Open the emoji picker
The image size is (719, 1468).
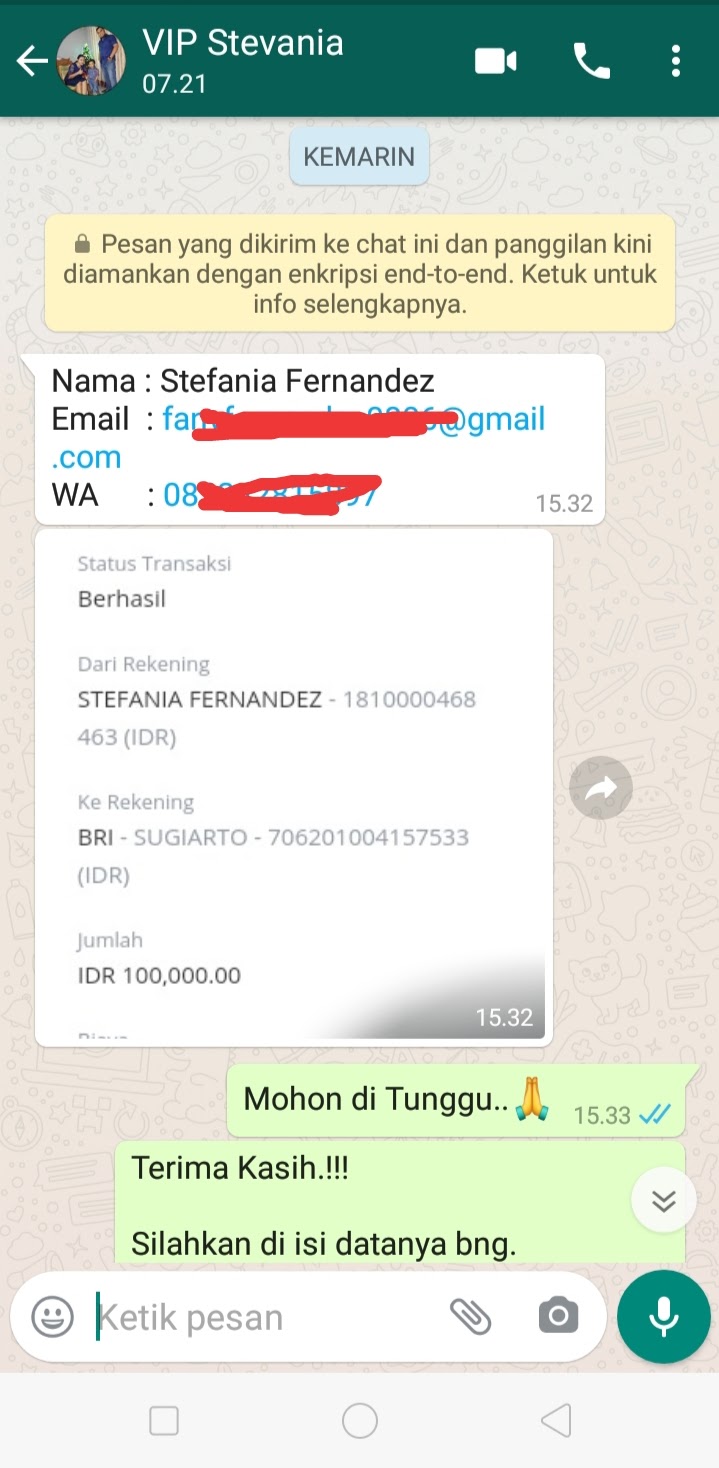[x=52, y=1317]
